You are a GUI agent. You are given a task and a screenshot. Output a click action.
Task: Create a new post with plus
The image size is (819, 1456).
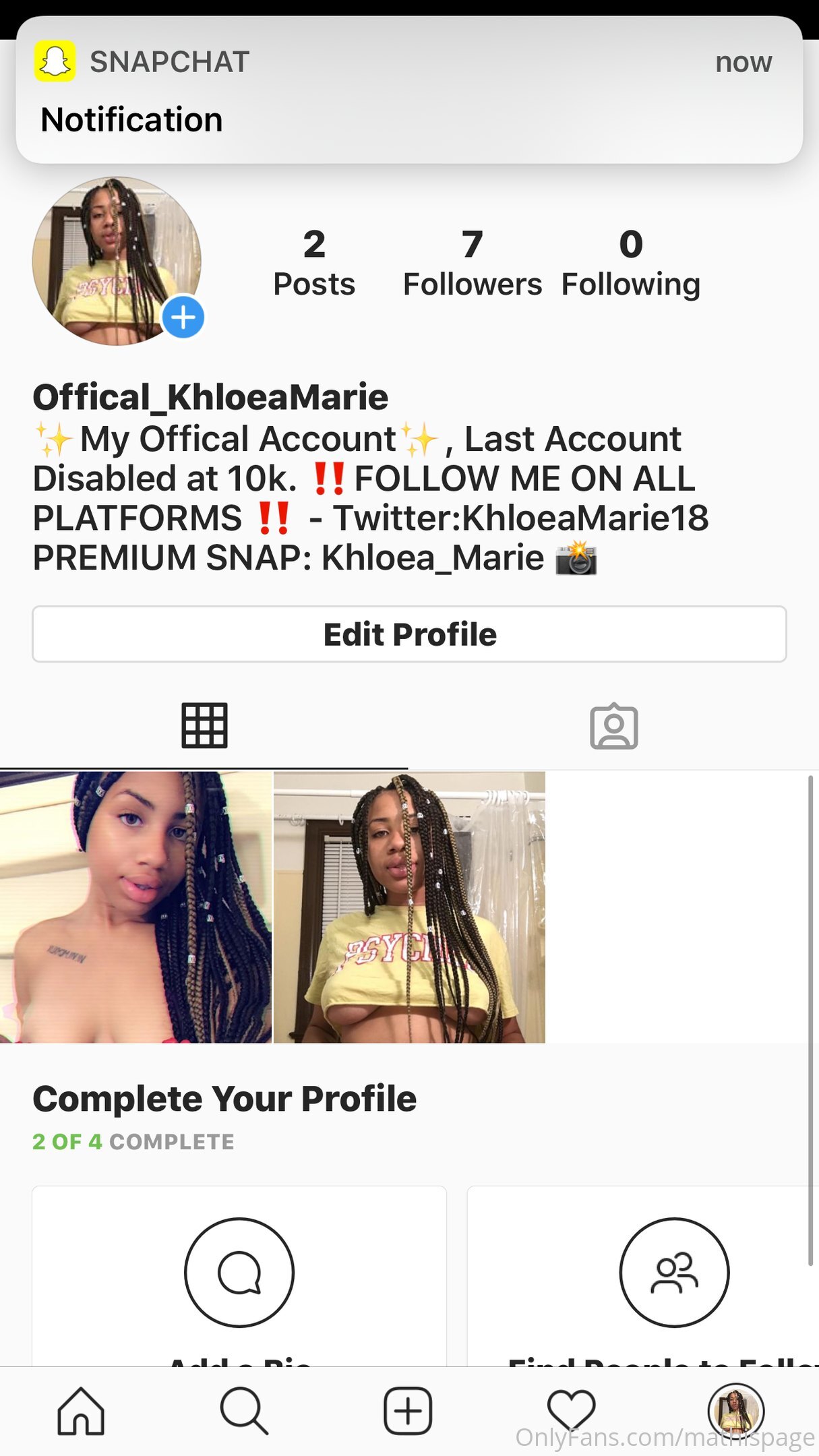408,1410
